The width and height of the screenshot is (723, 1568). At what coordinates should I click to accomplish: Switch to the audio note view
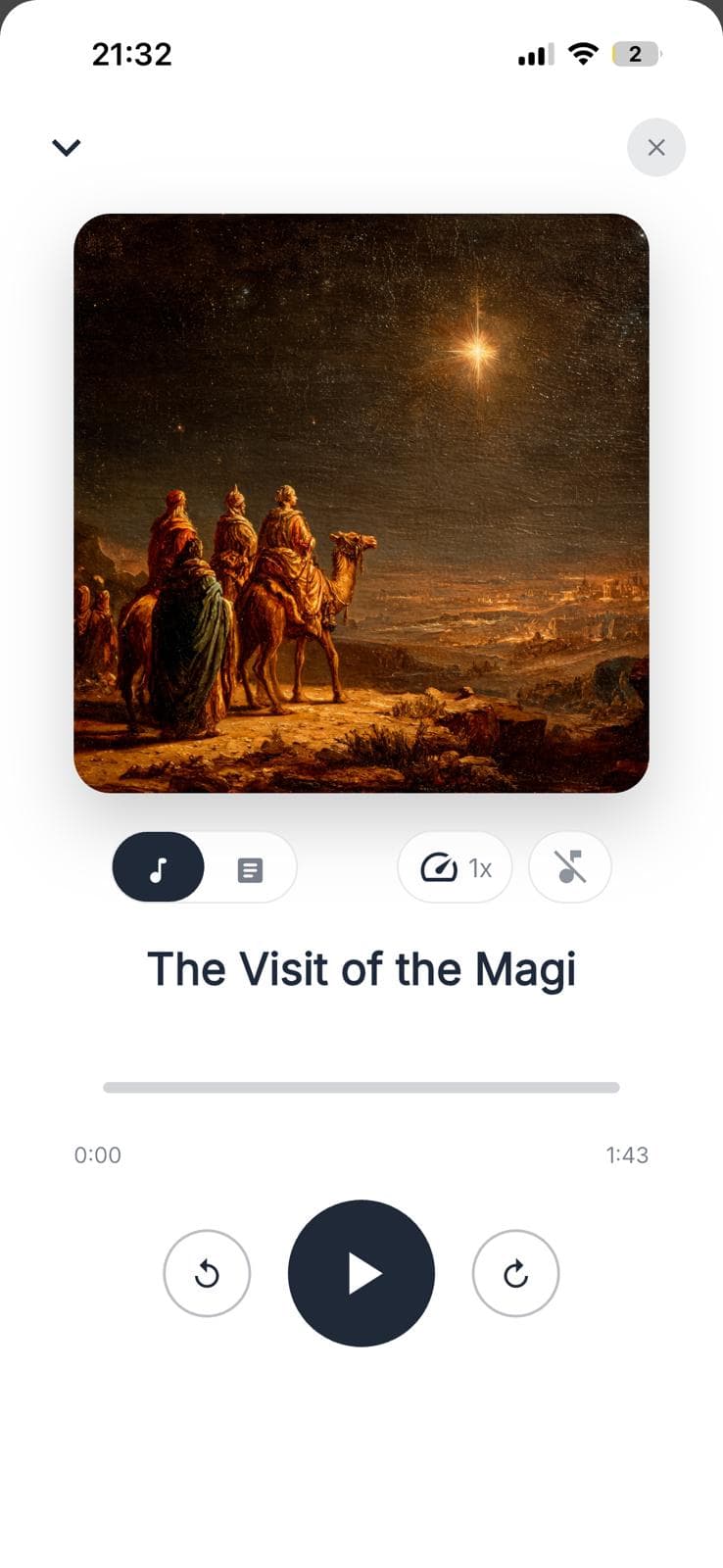click(x=159, y=867)
